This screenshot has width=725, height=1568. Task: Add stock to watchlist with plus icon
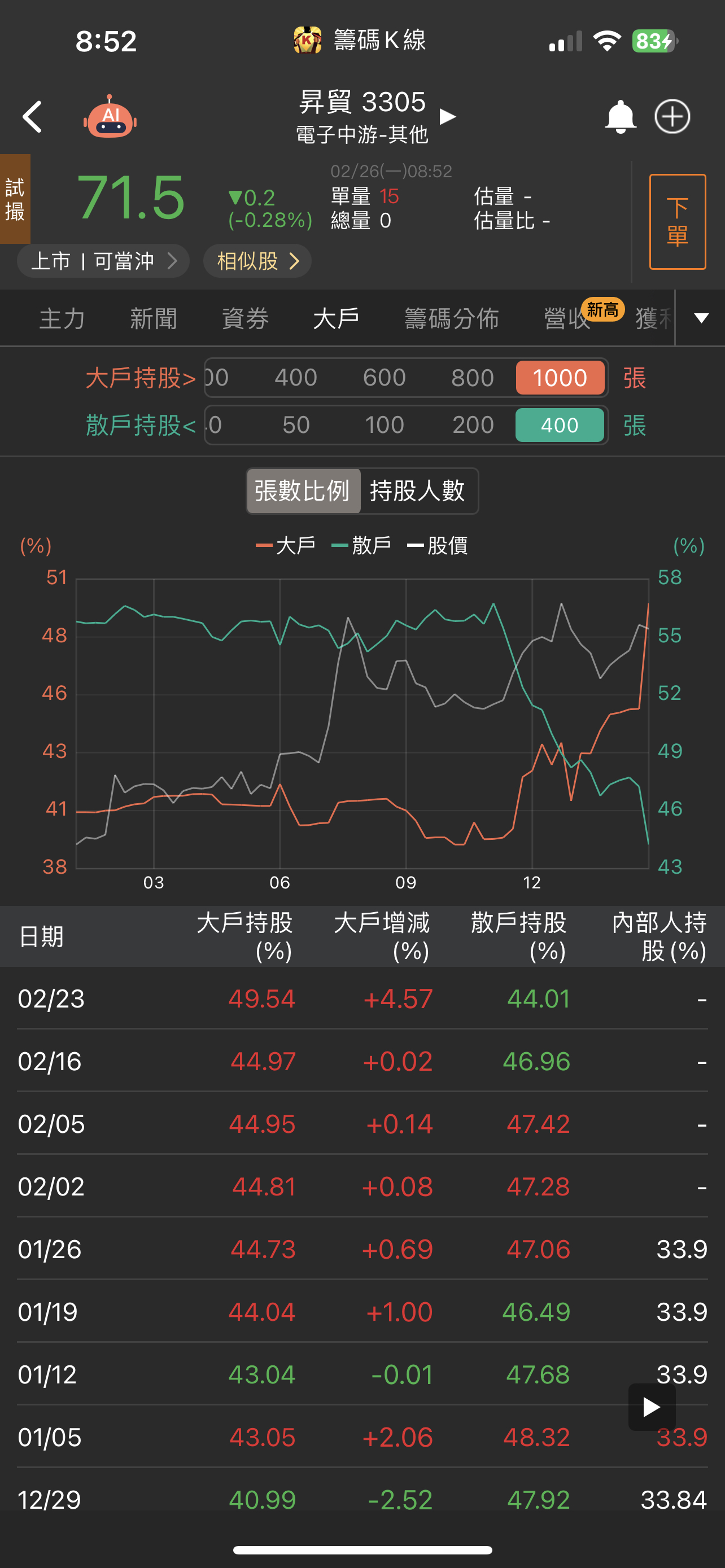coord(672,116)
